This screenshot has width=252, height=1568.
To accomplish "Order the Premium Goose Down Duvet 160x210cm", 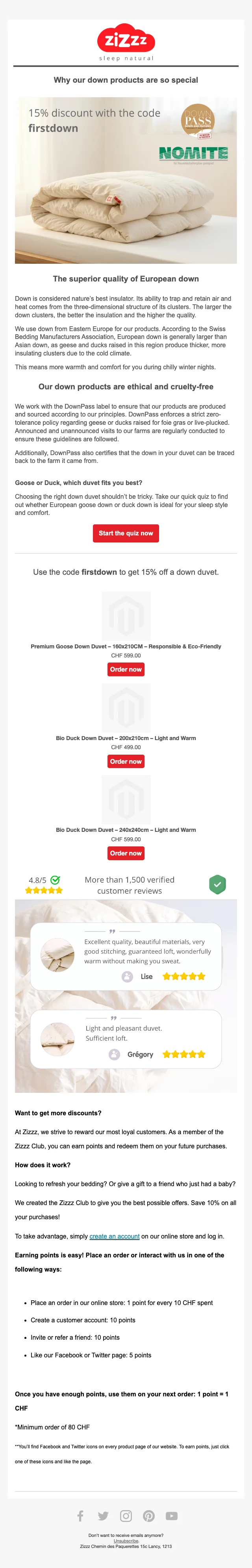I will pyautogui.click(x=125, y=670).
